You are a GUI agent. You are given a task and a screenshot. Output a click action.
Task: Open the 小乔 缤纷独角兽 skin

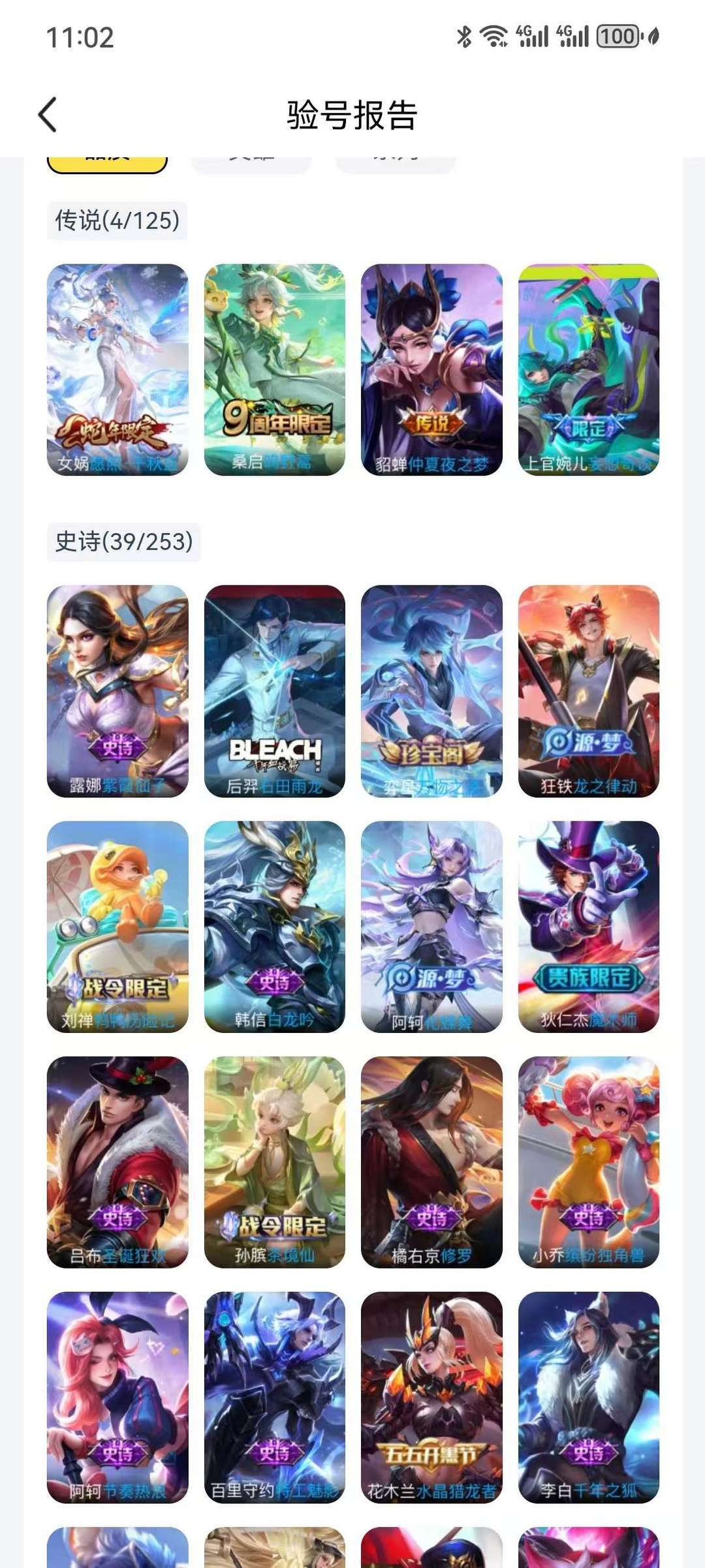pyautogui.click(x=589, y=1162)
